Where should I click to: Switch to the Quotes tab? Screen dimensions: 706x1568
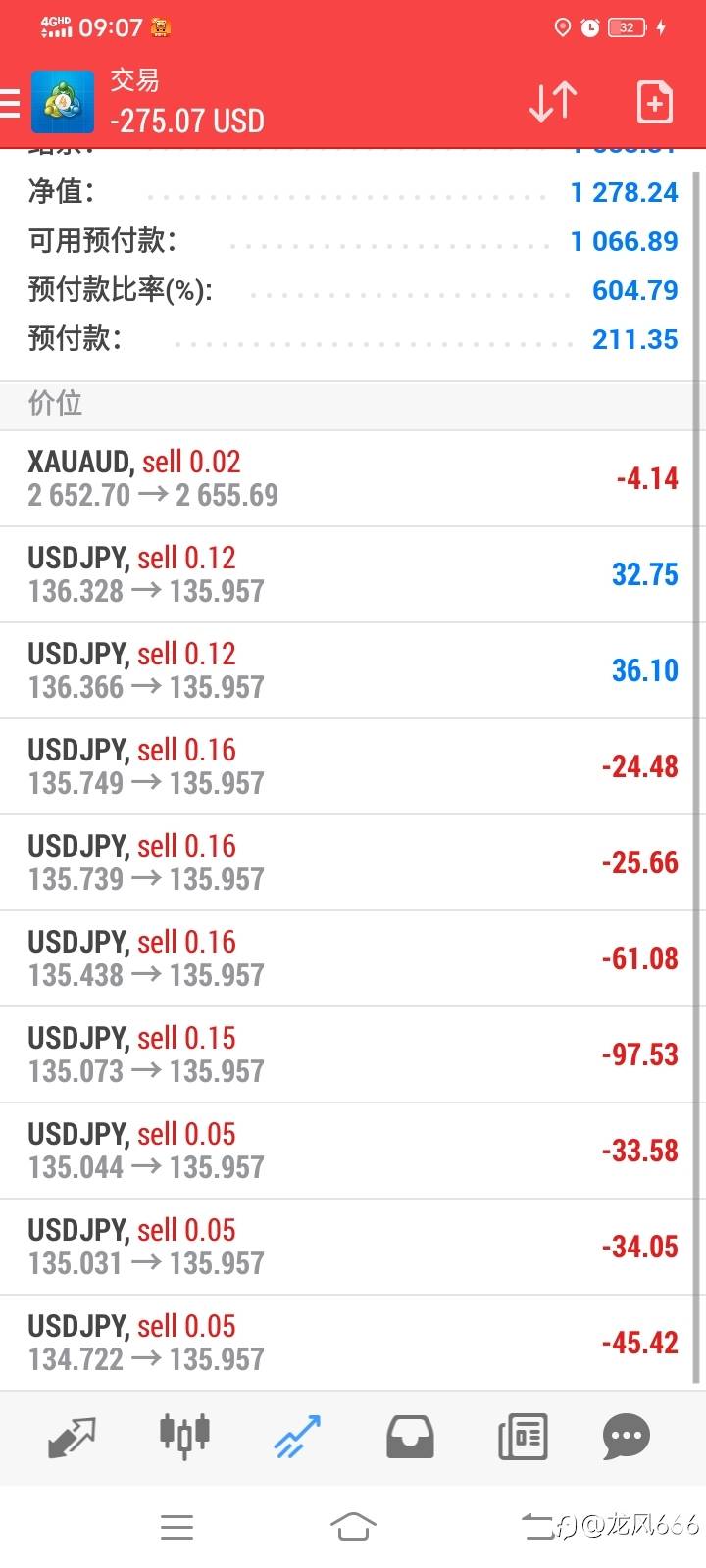[x=72, y=1437]
